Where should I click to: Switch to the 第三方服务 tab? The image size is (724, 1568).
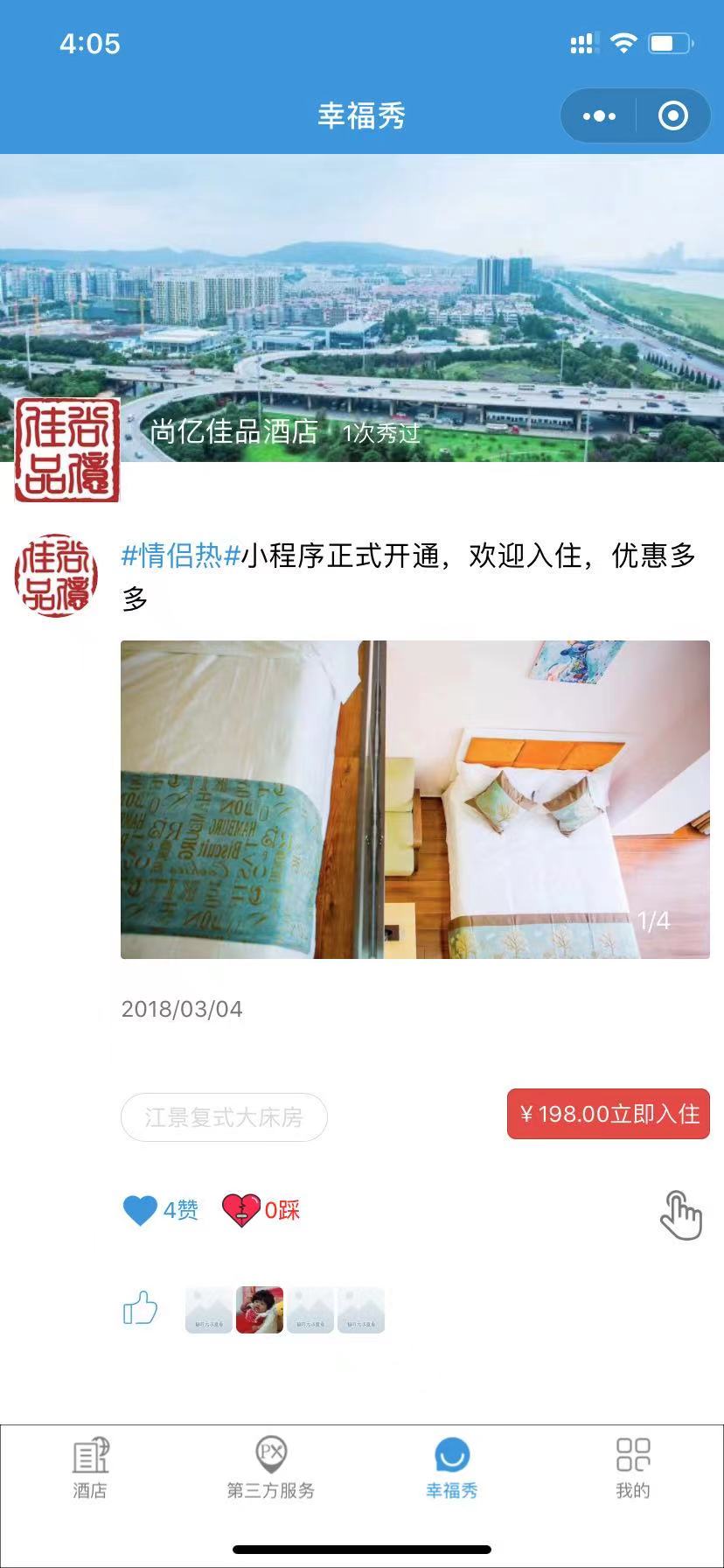point(271,1468)
